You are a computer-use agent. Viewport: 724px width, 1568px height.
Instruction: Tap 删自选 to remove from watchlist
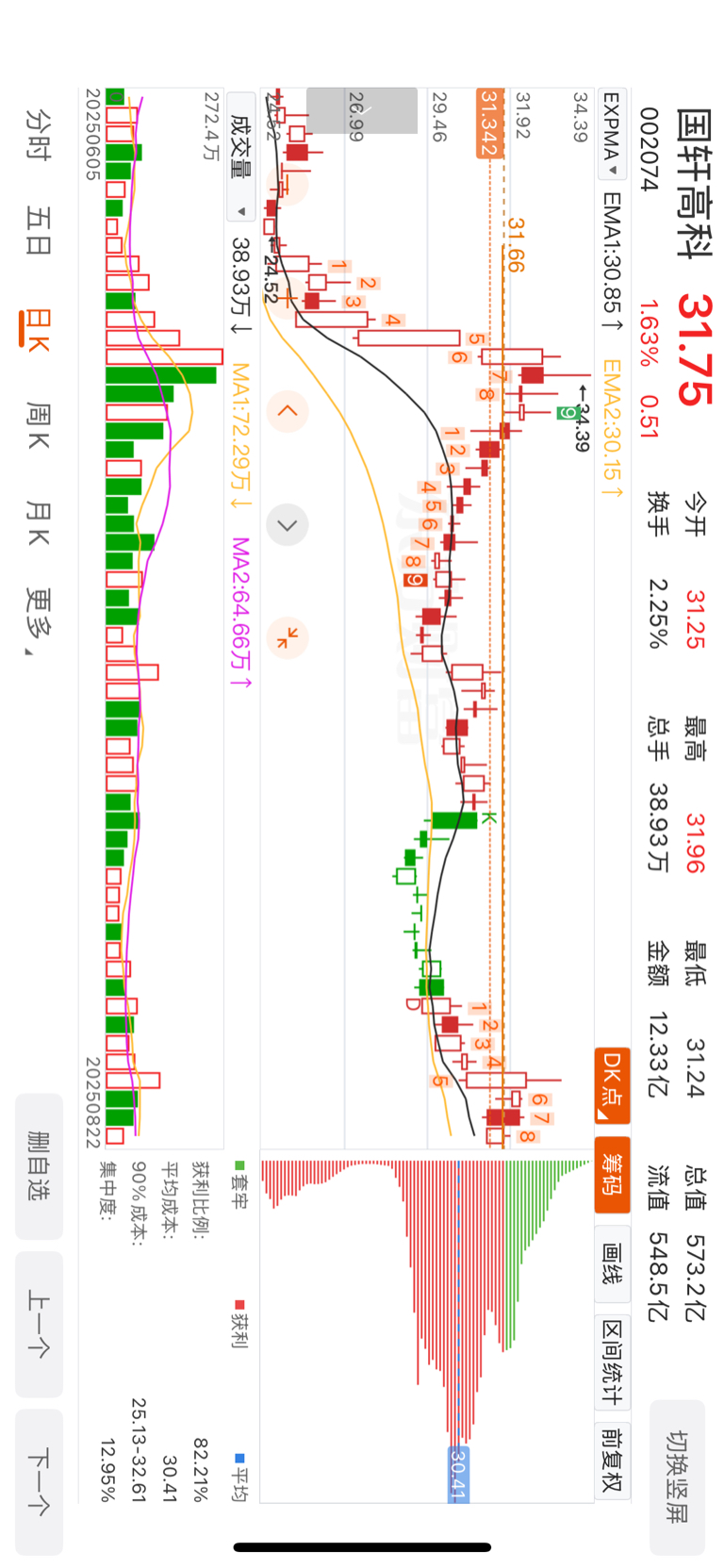(39, 1166)
